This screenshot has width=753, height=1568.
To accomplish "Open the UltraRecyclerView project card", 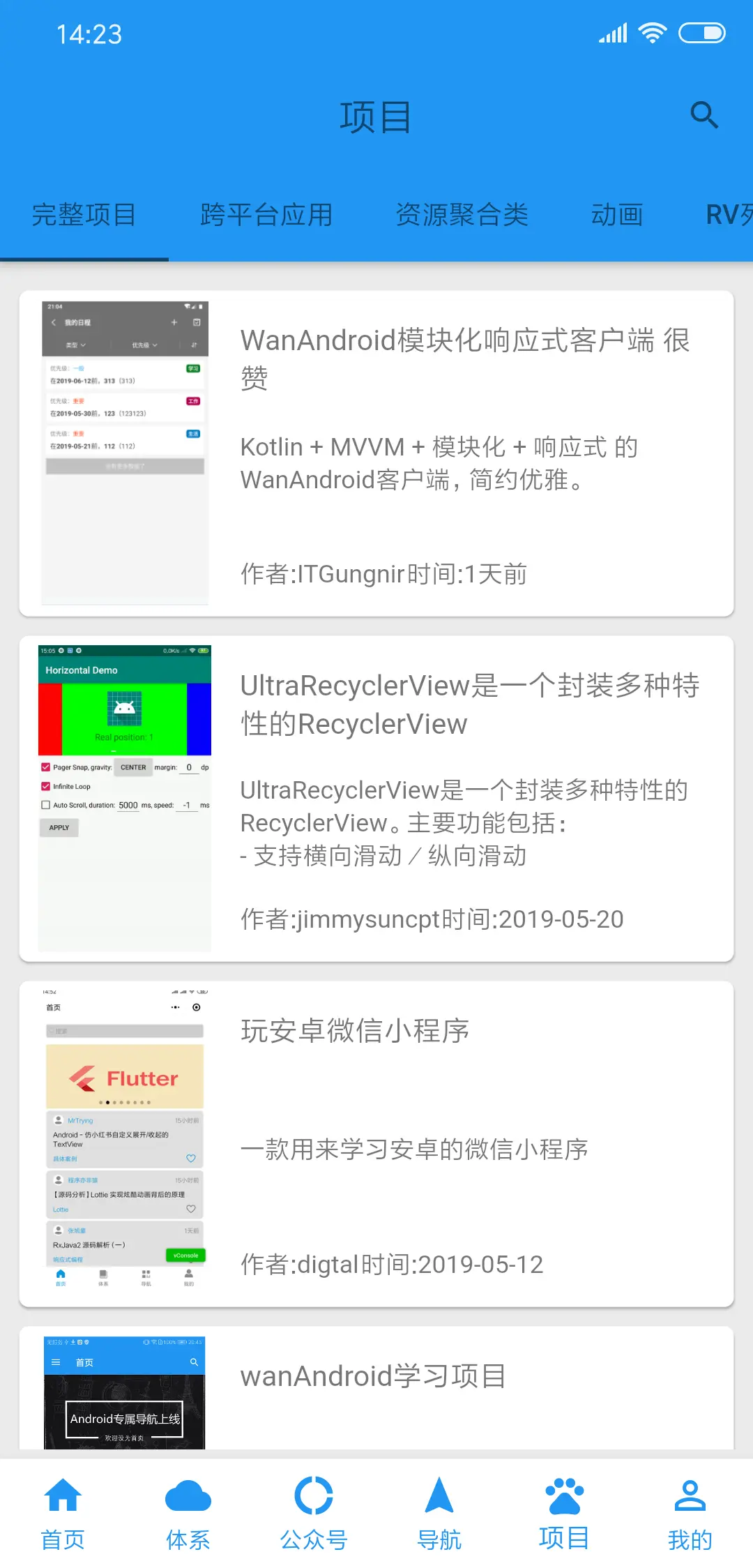I will pyautogui.click(x=376, y=799).
